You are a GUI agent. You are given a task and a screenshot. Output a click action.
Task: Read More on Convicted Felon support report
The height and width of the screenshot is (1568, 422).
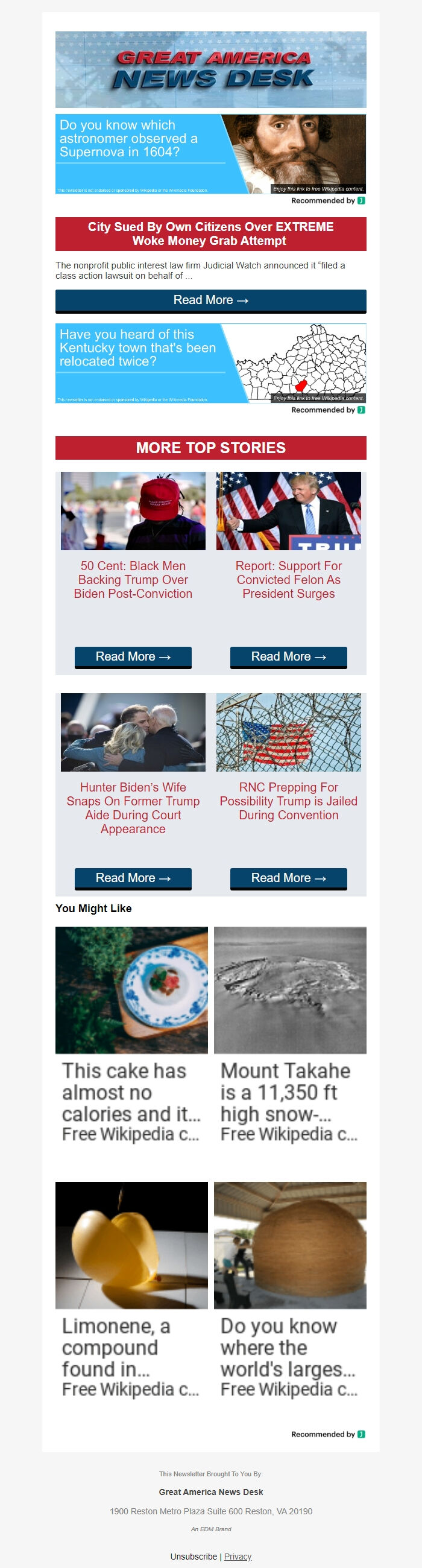point(288,656)
